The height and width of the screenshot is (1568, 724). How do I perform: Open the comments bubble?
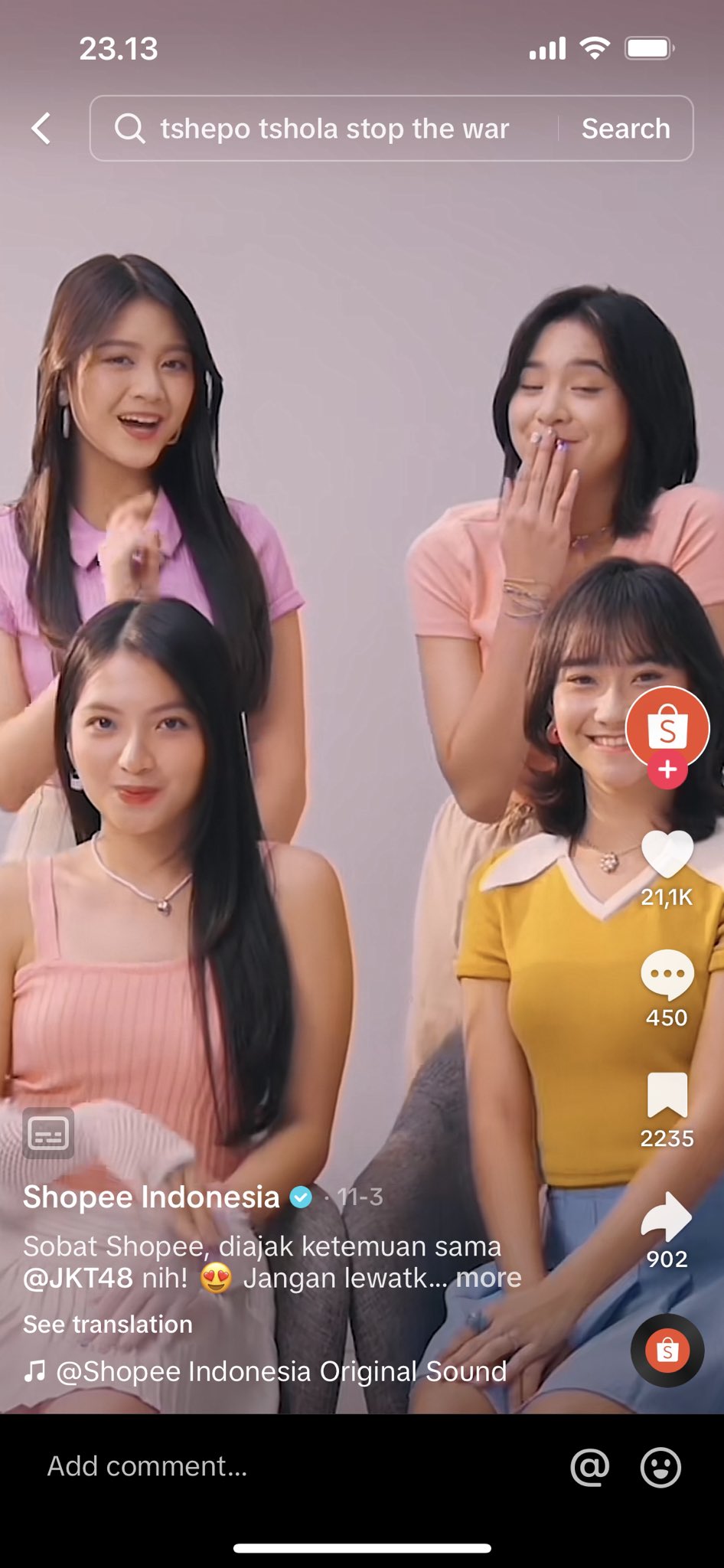[667, 975]
